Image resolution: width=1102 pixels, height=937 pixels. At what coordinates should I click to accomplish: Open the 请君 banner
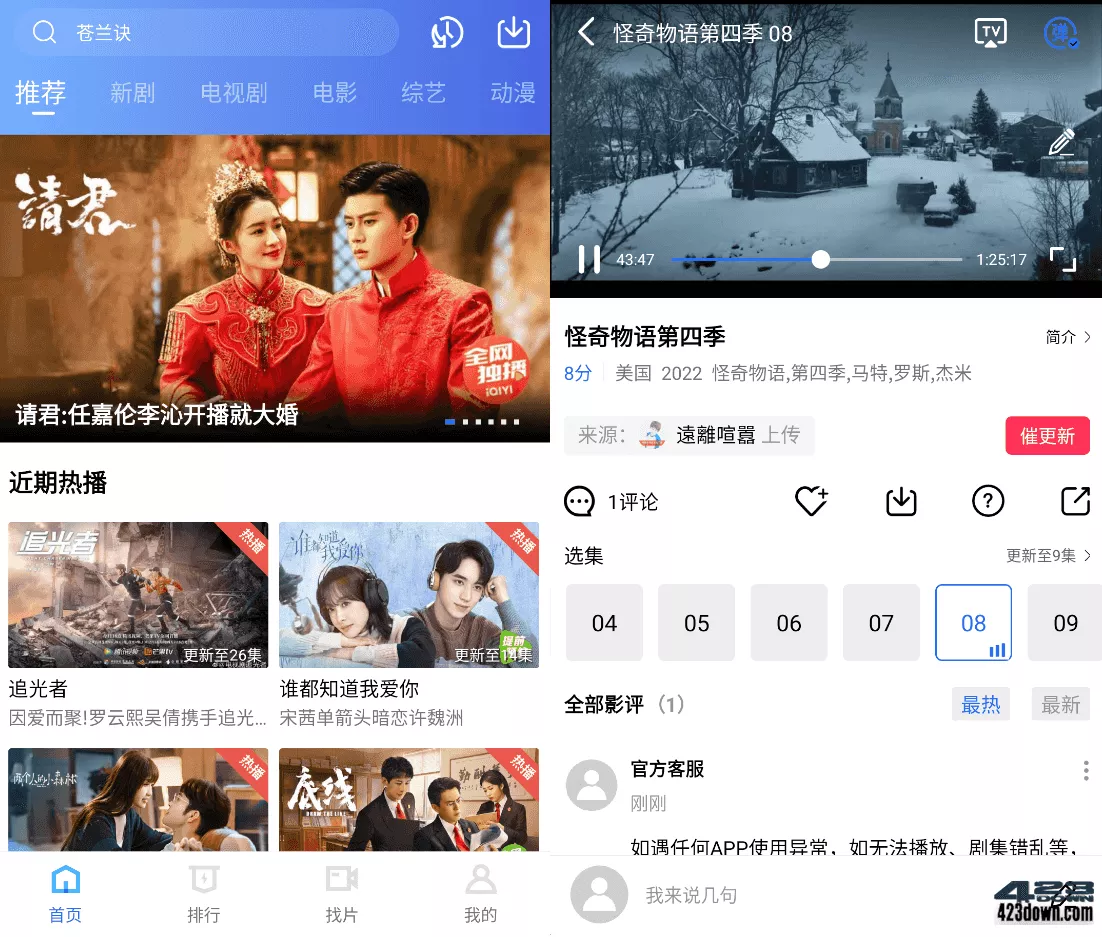pyautogui.click(x=275, y=290)
